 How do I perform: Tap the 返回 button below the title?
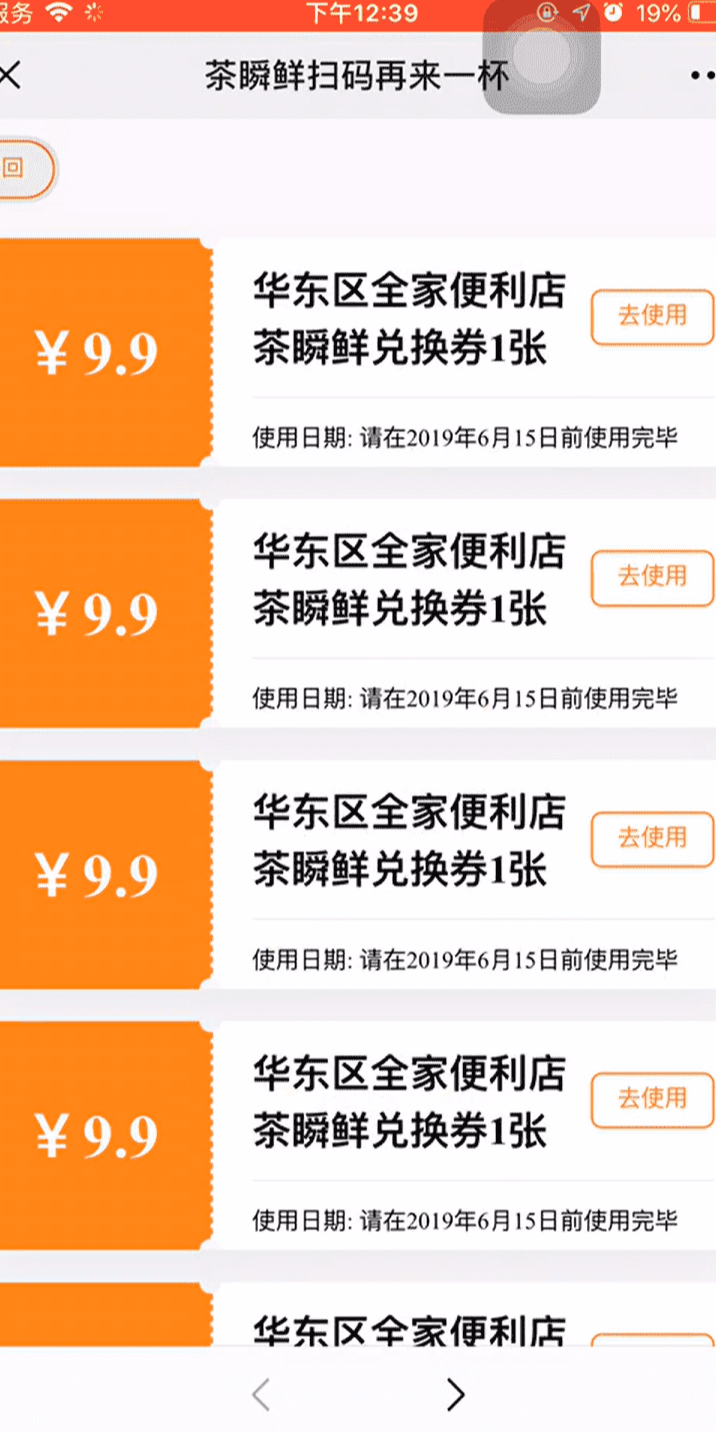[20, 168]
